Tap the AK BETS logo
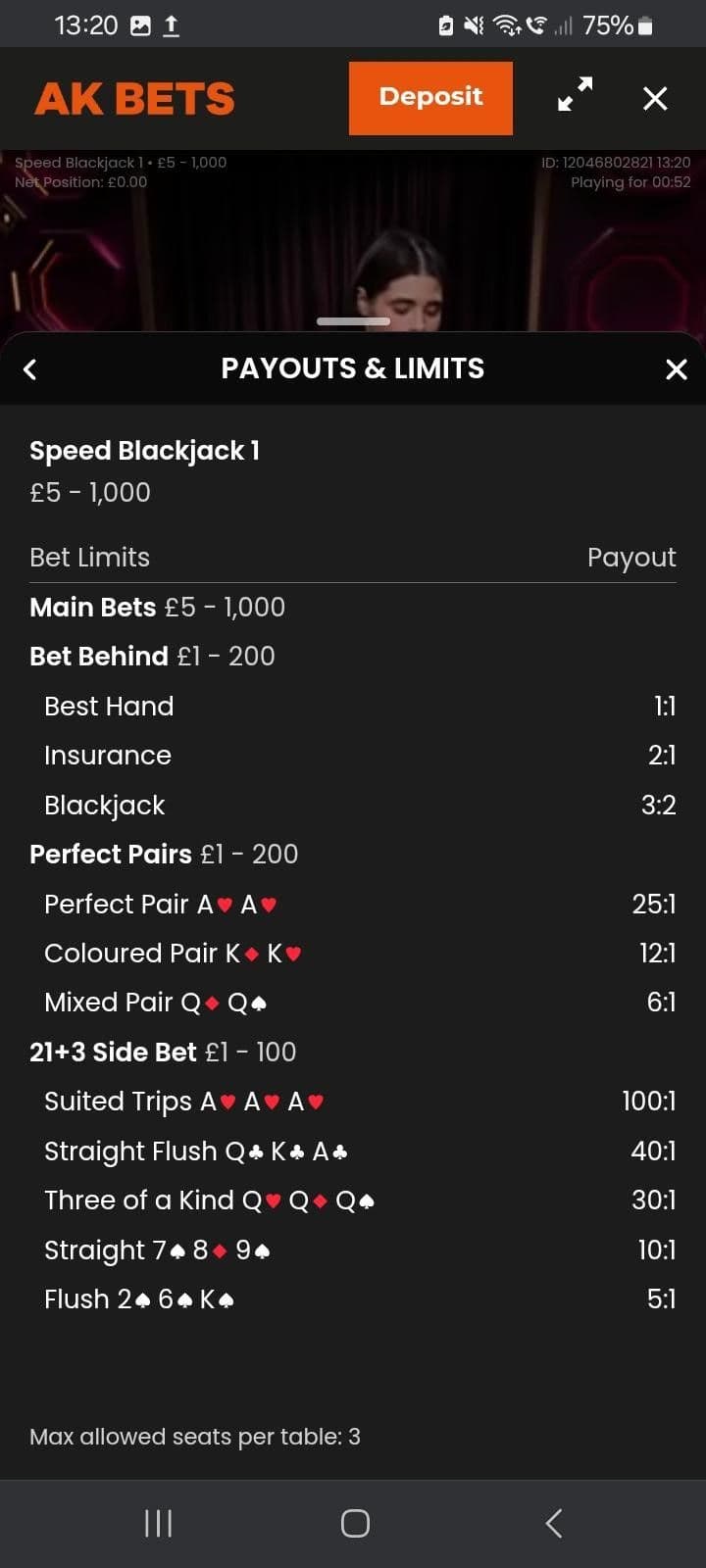Screen dimensions: 706x1568 134,98
